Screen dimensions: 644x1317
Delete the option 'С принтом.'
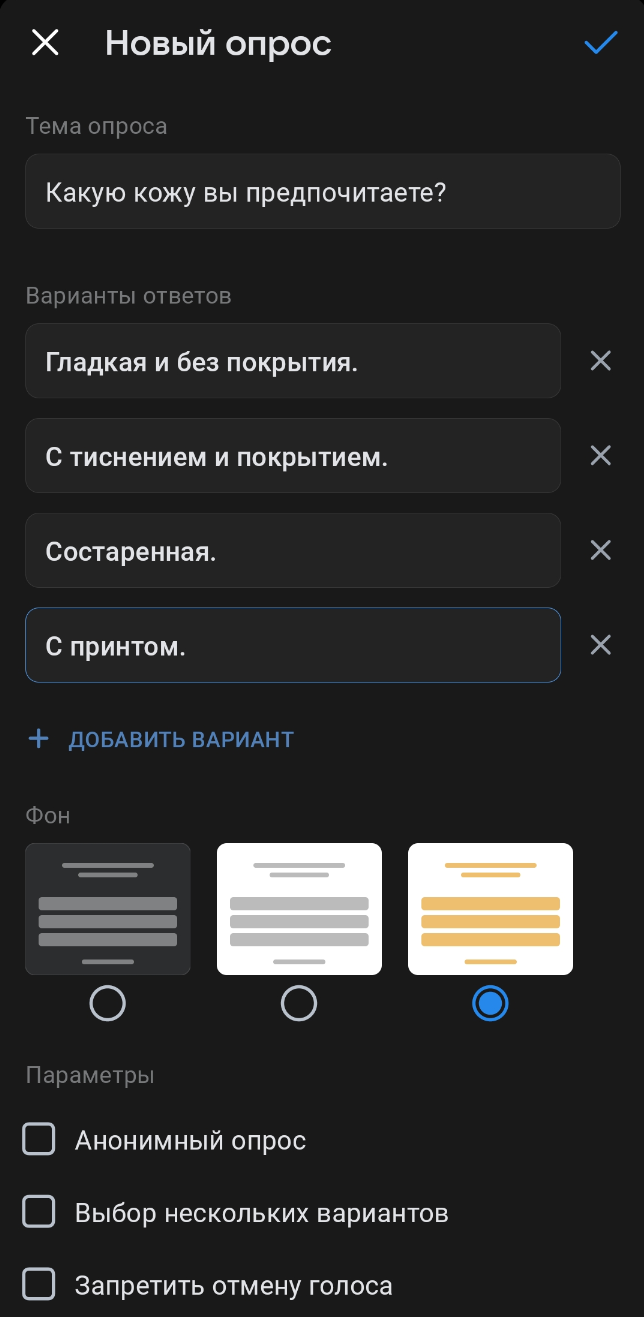pos(600,646)
